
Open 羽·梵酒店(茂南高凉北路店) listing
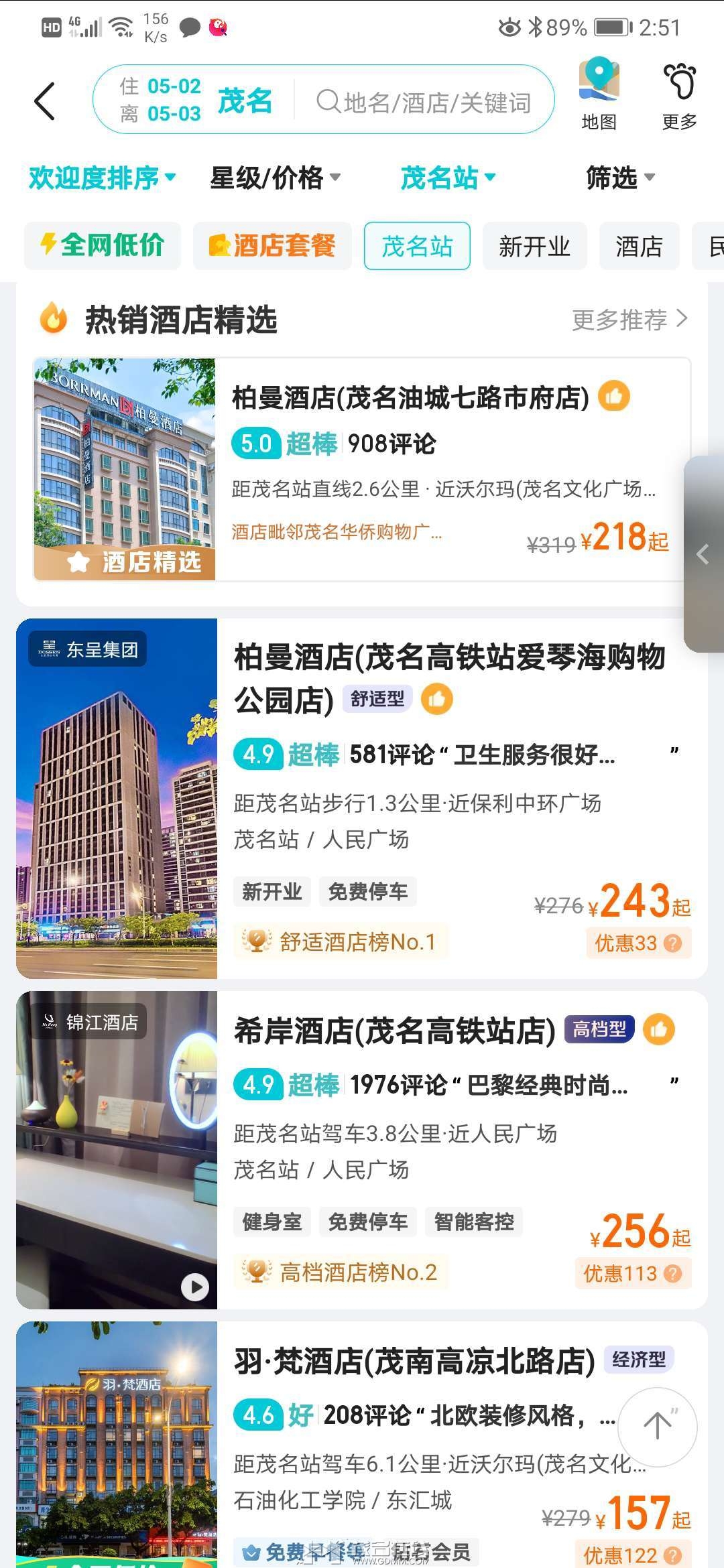362,1444
